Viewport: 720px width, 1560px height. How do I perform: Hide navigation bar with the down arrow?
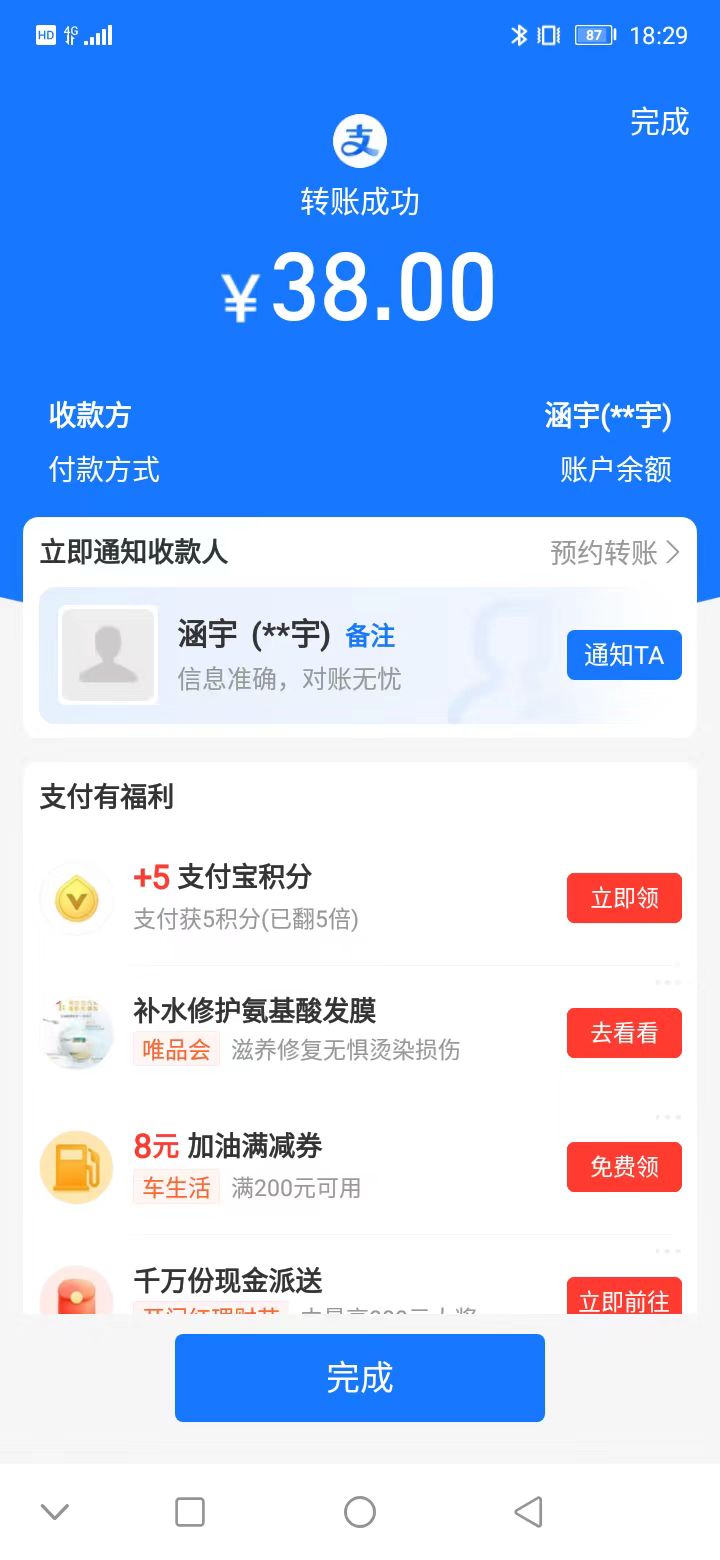click(55, 1512)
